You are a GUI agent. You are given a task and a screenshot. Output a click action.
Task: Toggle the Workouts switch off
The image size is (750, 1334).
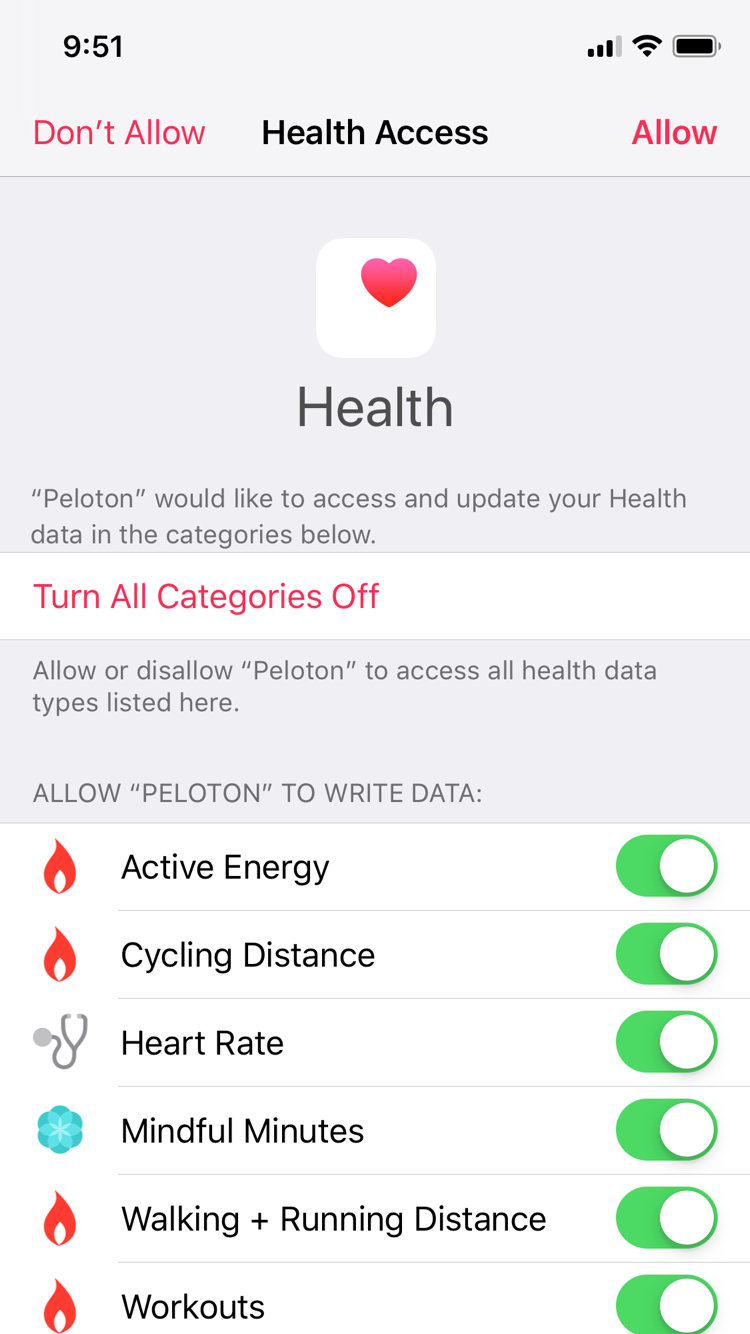click(666, 1304)
